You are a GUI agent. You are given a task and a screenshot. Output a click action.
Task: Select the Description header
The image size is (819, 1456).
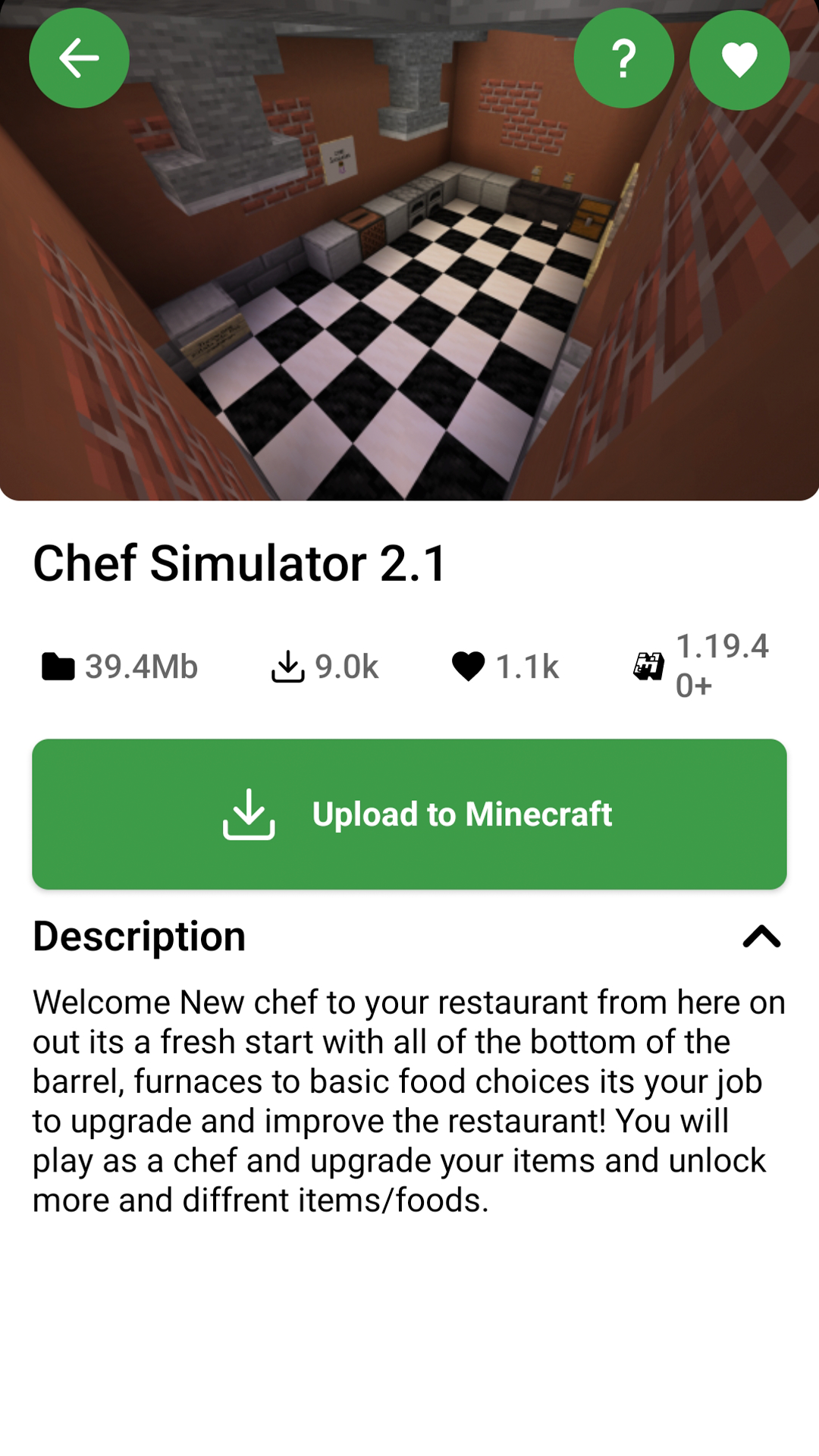point(137,937)
